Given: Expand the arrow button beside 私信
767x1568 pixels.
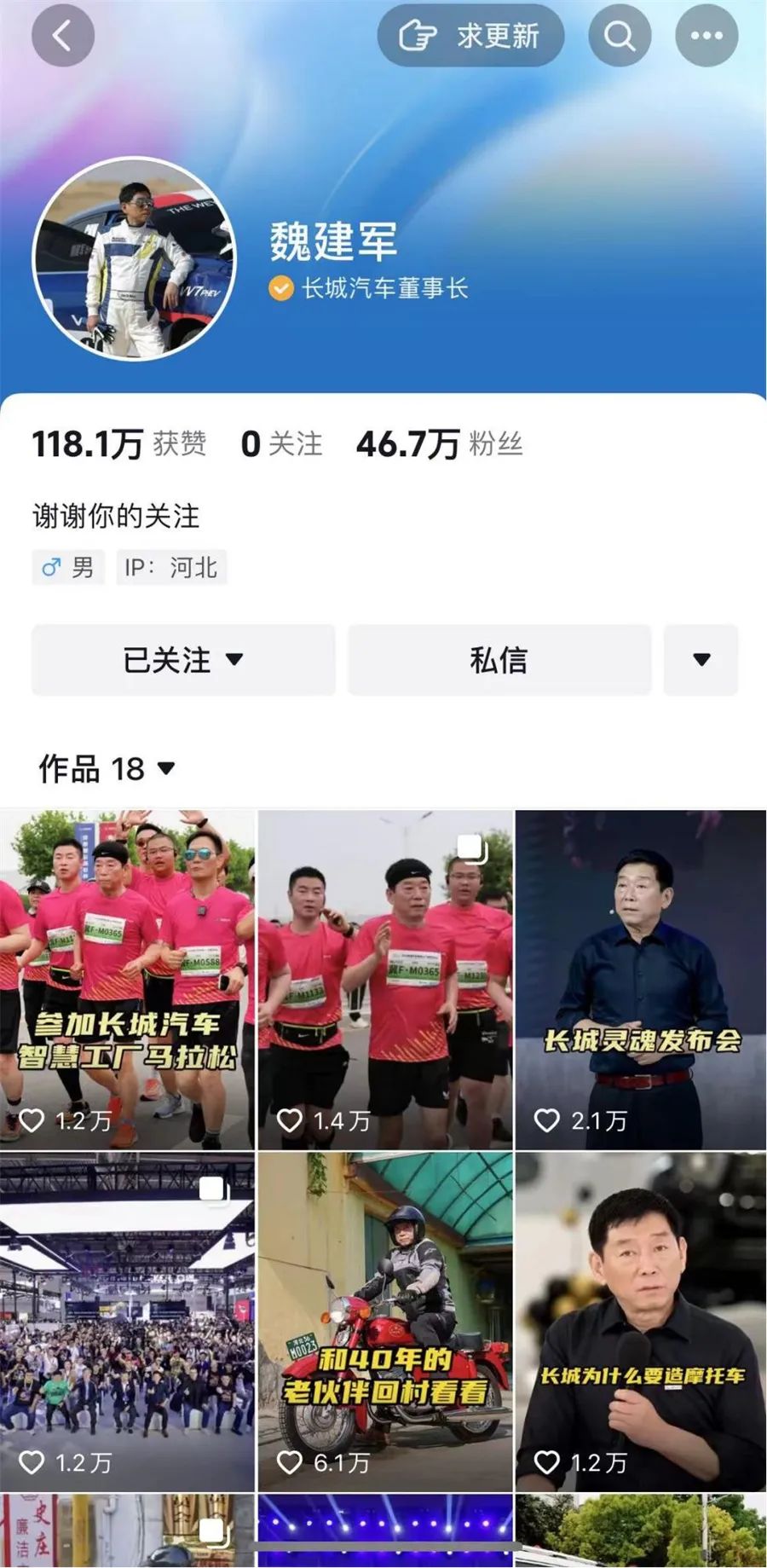Looking at the screenshot, I should click(x=701, y=660).
